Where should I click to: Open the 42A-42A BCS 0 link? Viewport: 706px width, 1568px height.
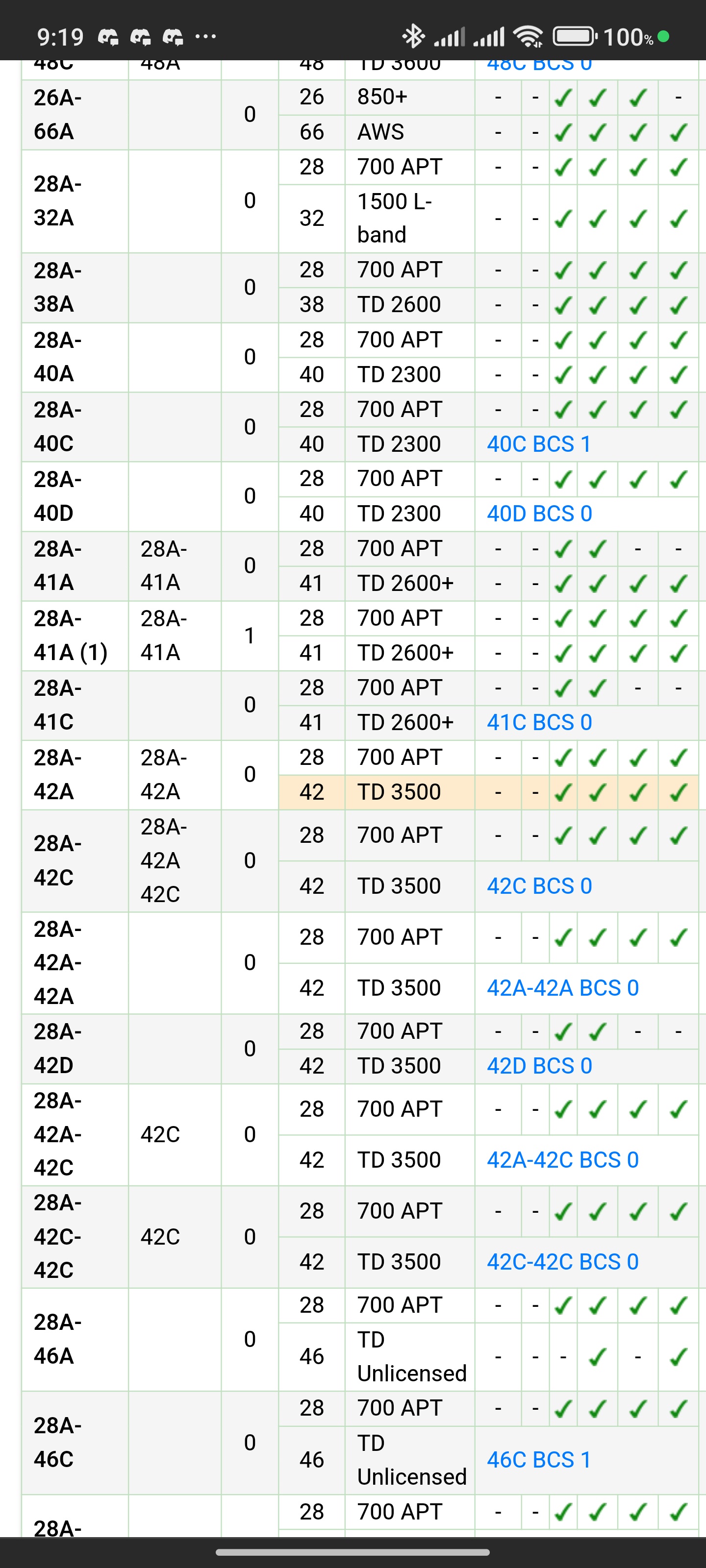pos(563,988)
